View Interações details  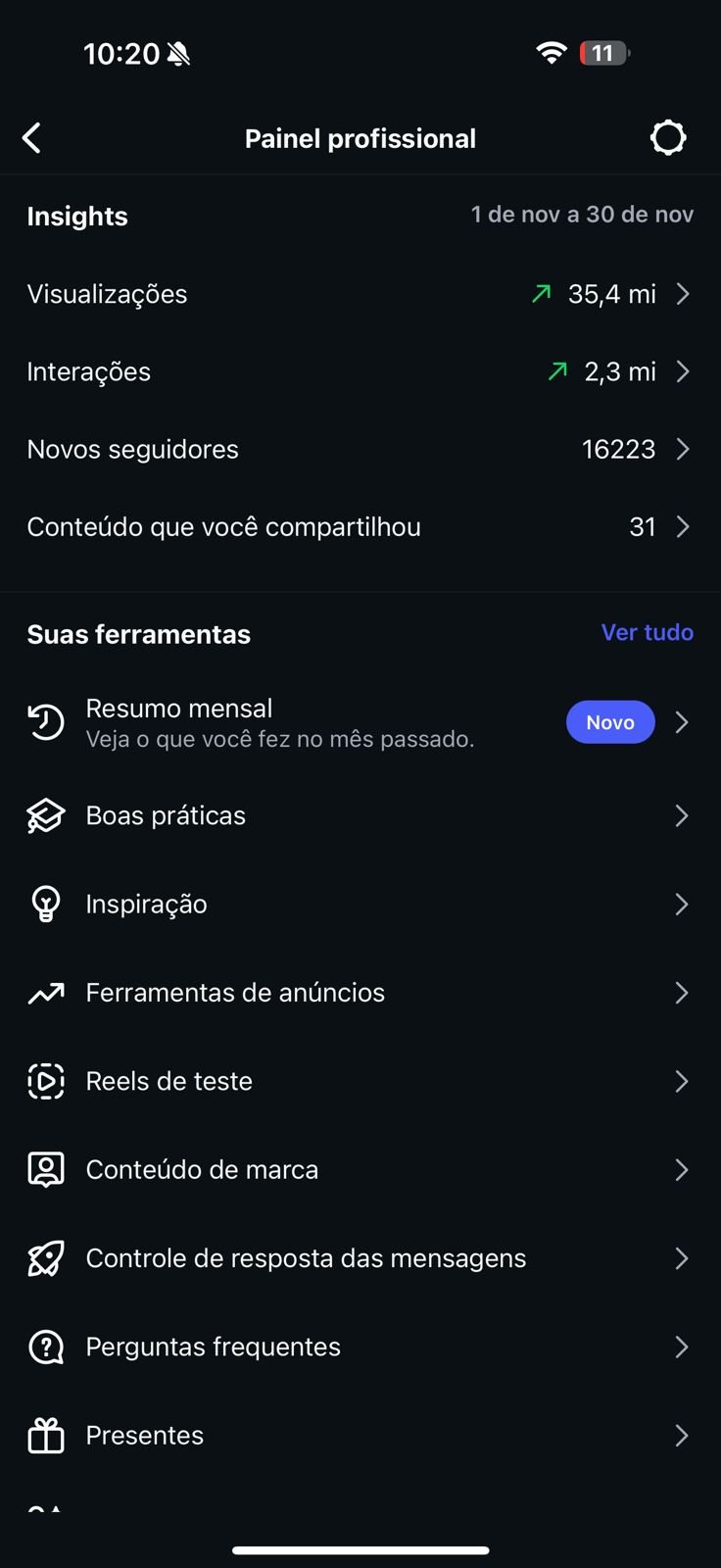(360, 371)
